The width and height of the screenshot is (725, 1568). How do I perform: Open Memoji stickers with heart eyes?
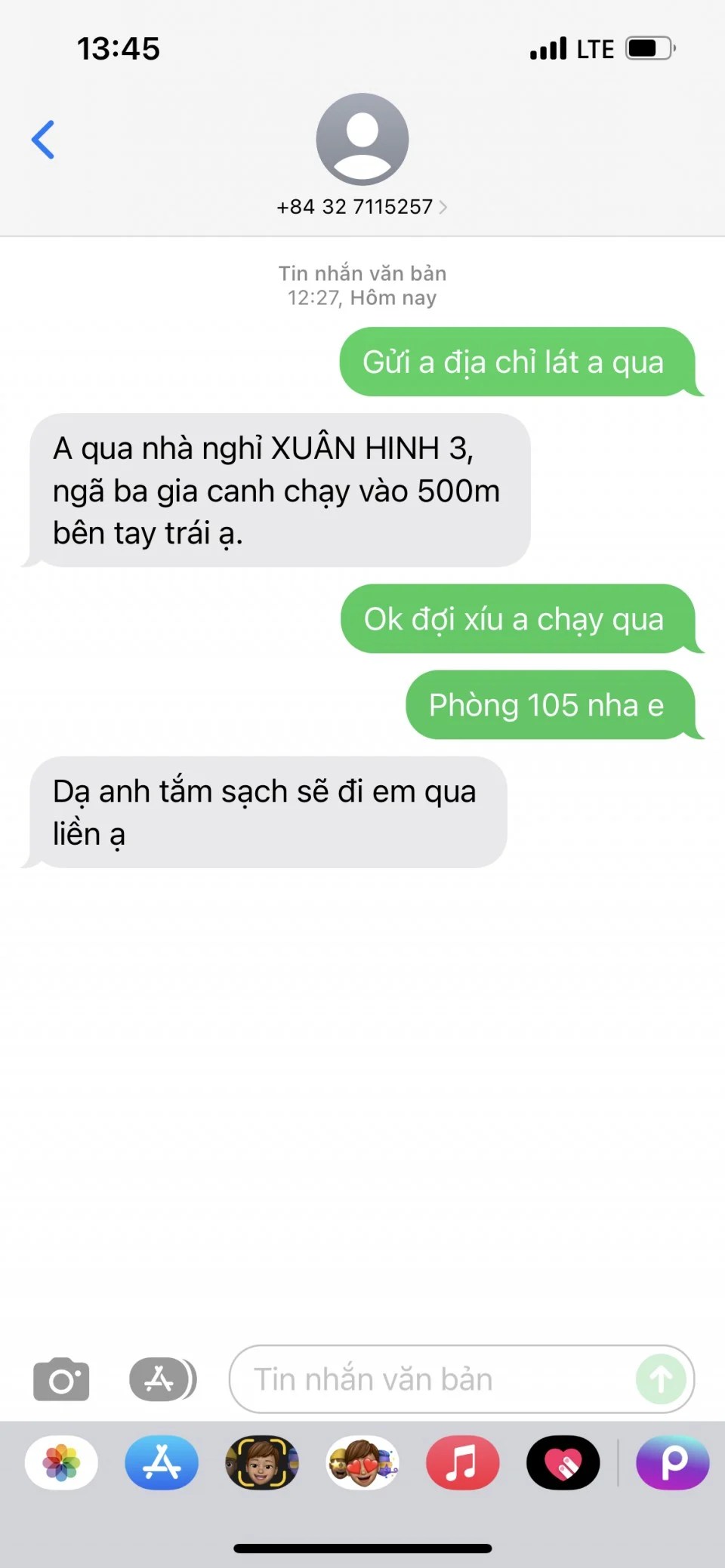(x=362, y=1463)
